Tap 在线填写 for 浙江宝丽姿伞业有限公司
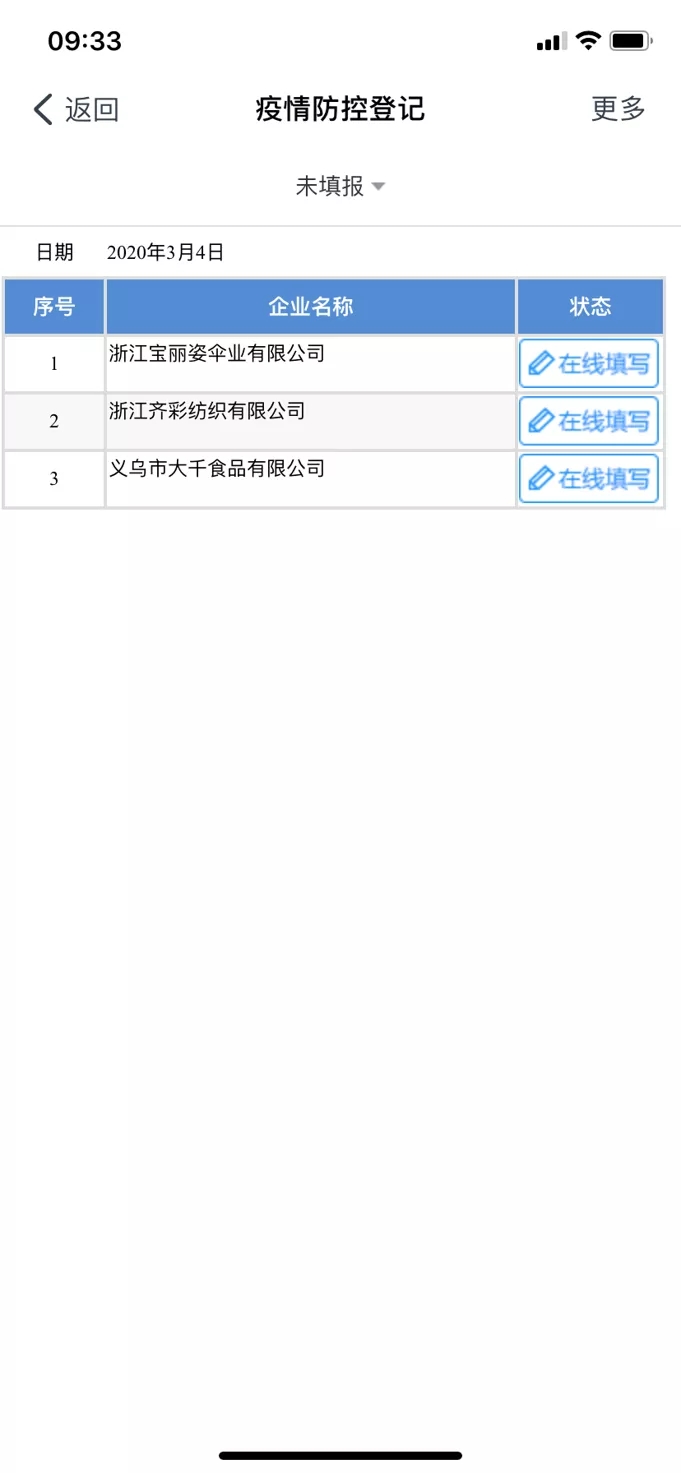681x1473 pixels. click(x=589, y=363)
